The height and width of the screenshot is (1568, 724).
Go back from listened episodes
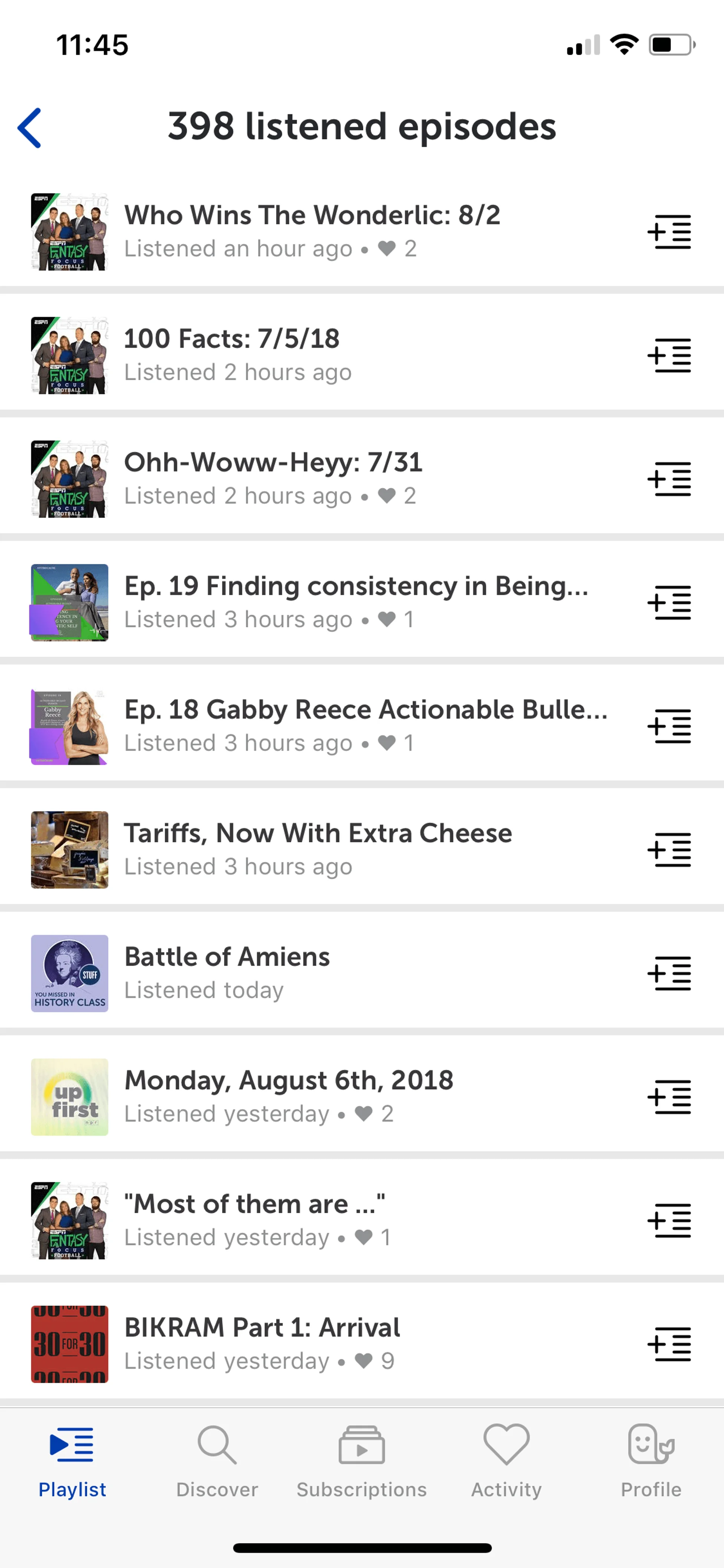[x=29, y=128]
